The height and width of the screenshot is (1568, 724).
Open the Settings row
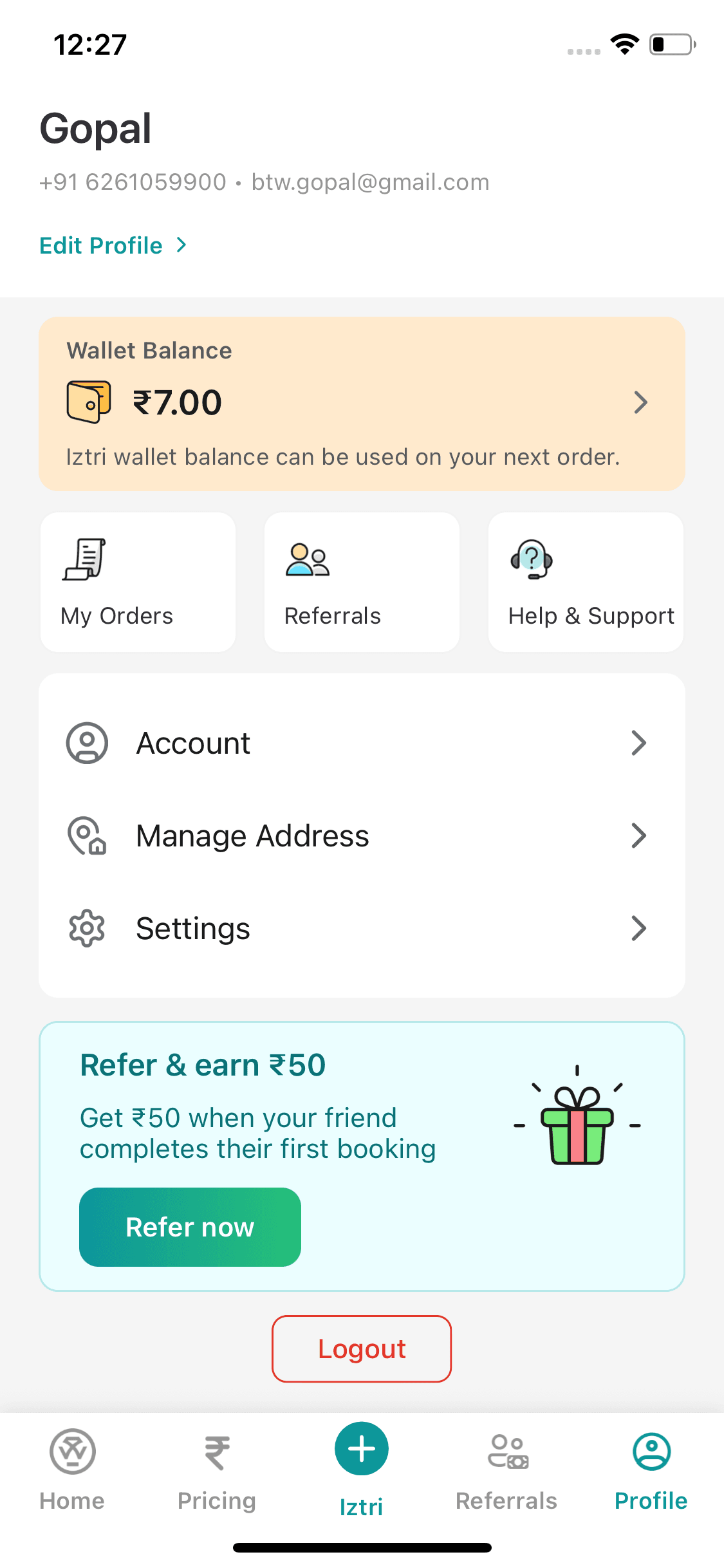(362, 928)
